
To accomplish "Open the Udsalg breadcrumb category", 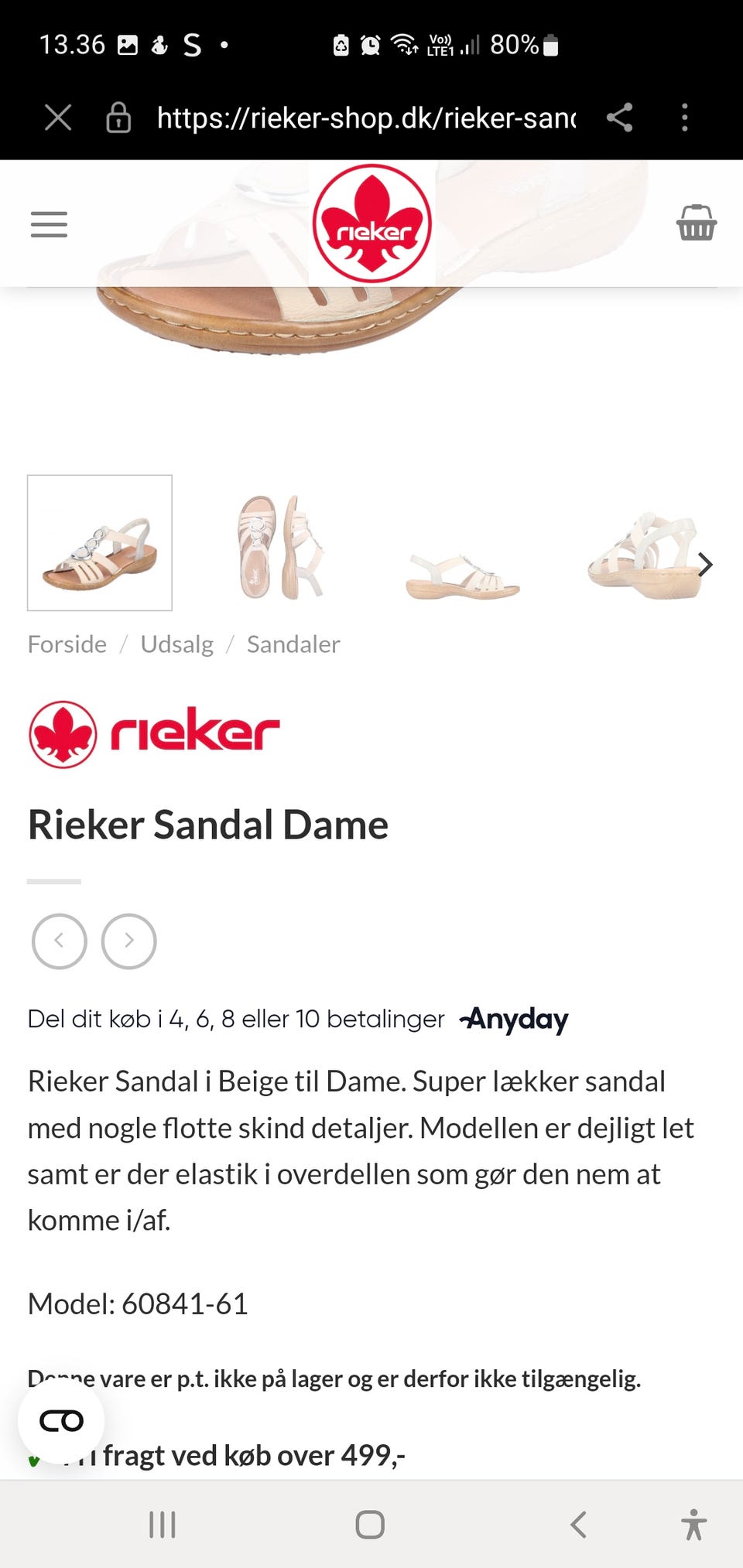I will point(177,644).
